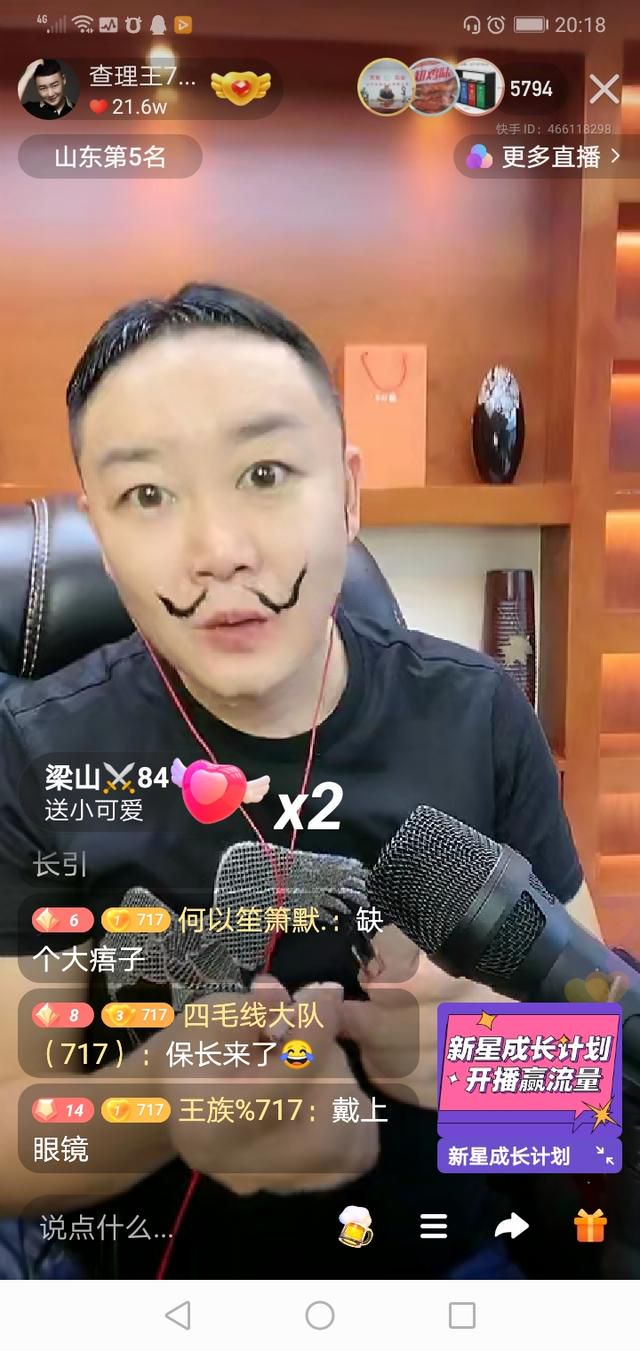
Task: Send a beer mug cheer
Action: click(x=355, y=1227)
